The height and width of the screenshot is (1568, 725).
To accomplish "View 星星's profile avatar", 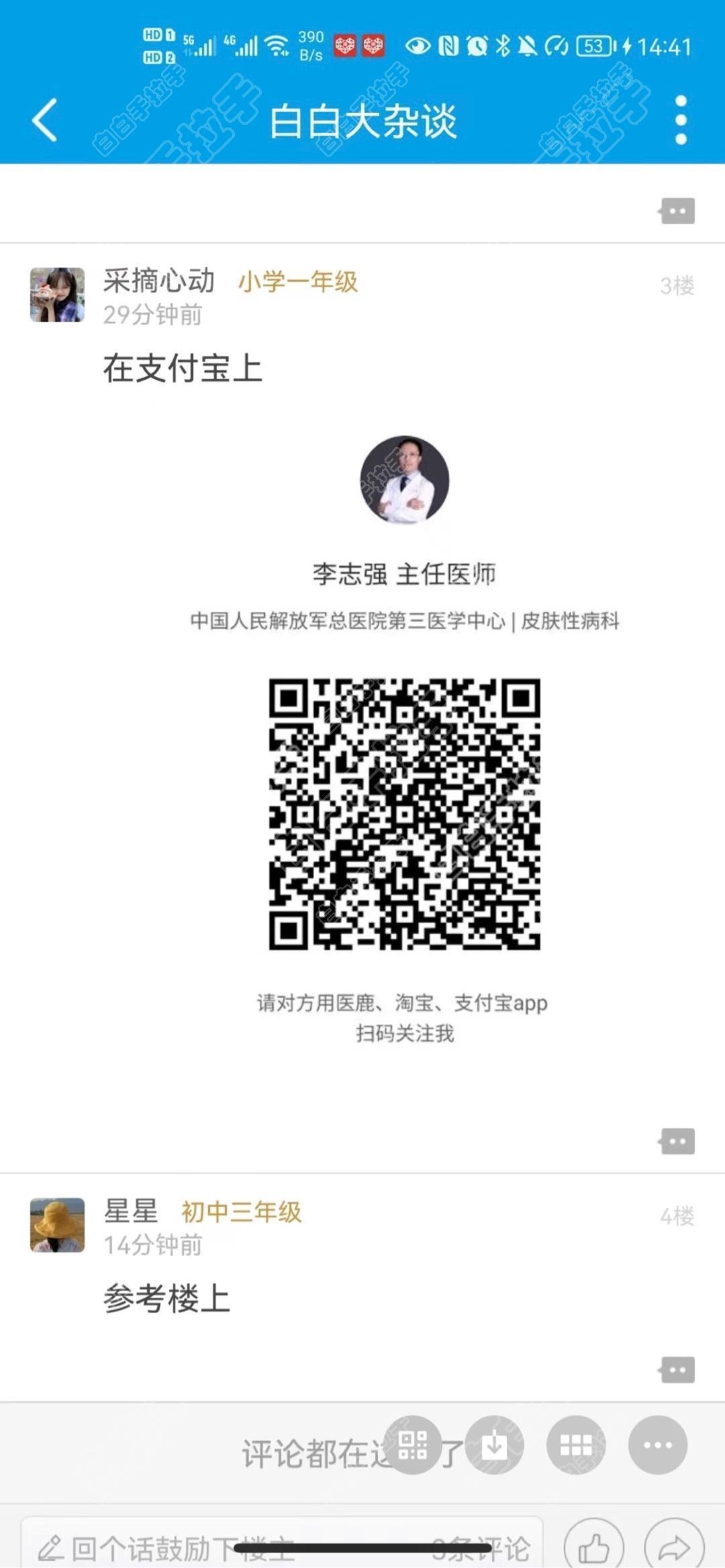I will (x=58, y=1224).
